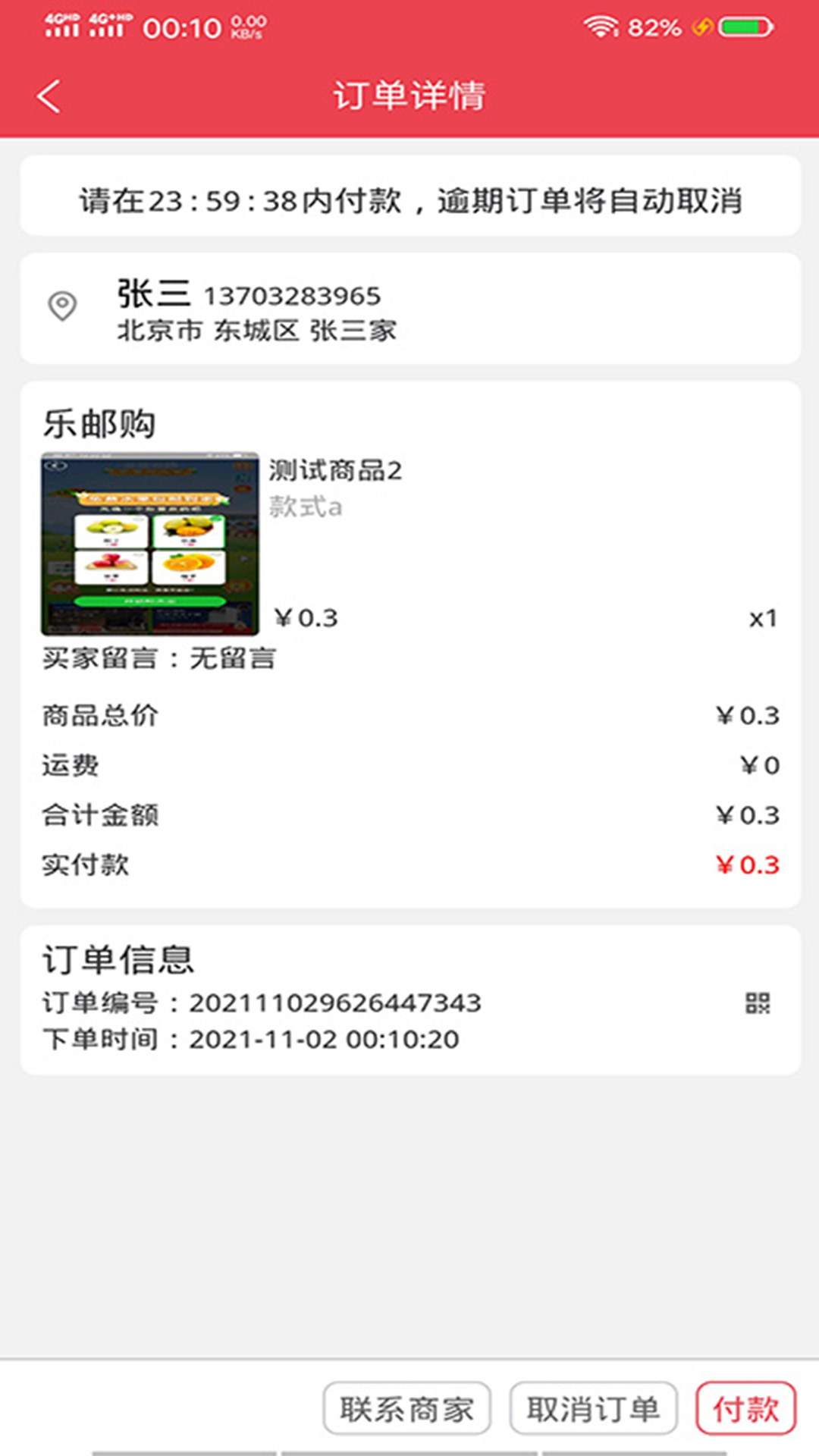Cancel the order via 取消订单

tap(593, 1409)
